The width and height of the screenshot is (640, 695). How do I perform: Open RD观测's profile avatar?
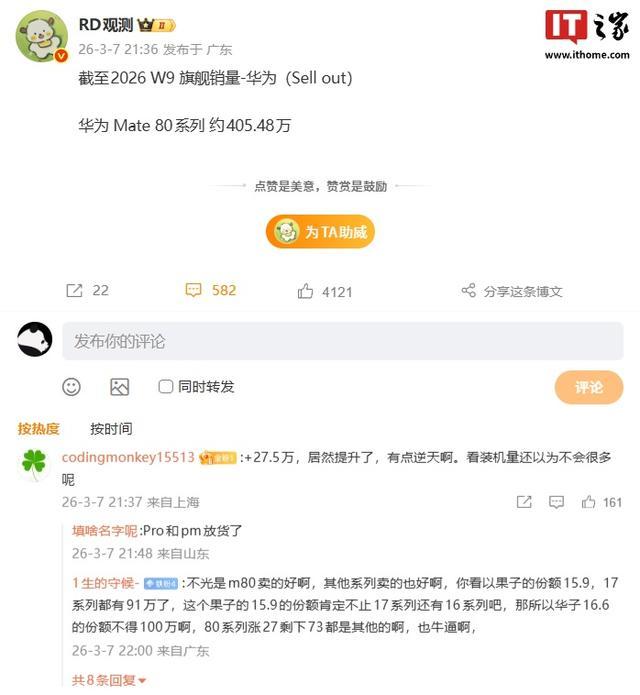(41, 37)
